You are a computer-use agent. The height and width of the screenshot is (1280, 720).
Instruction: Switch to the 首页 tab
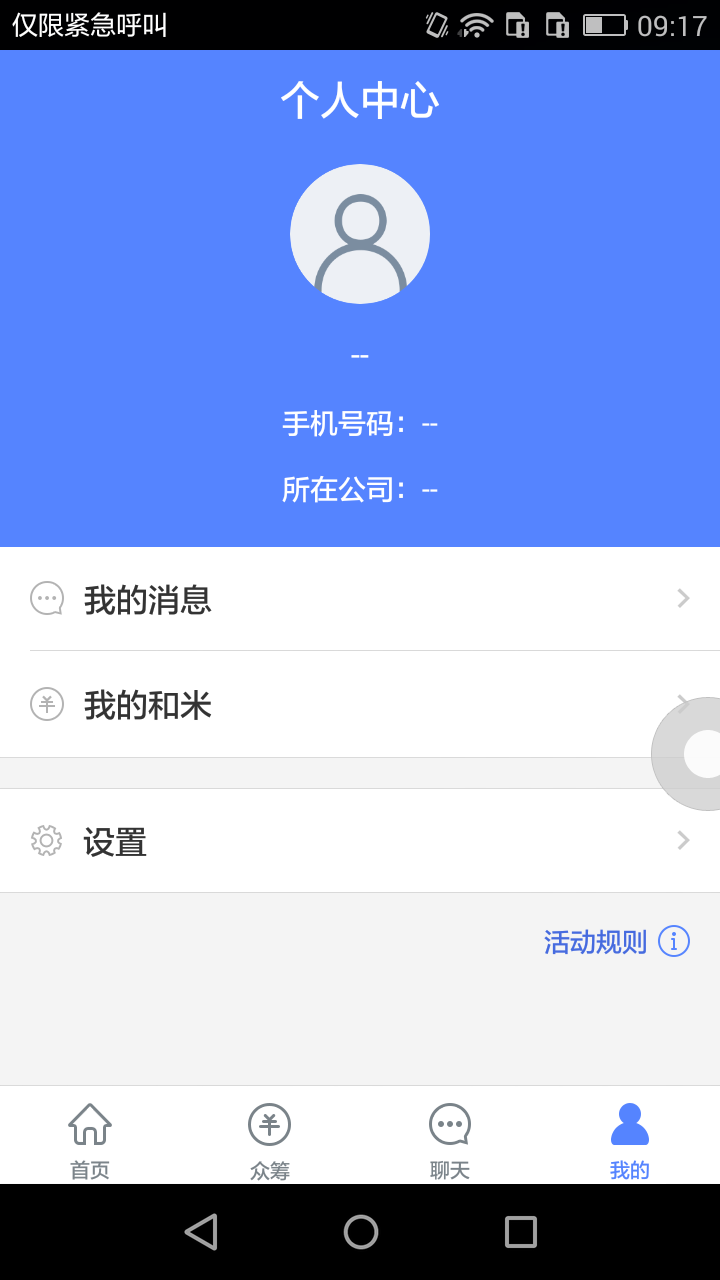(90, 1140)
